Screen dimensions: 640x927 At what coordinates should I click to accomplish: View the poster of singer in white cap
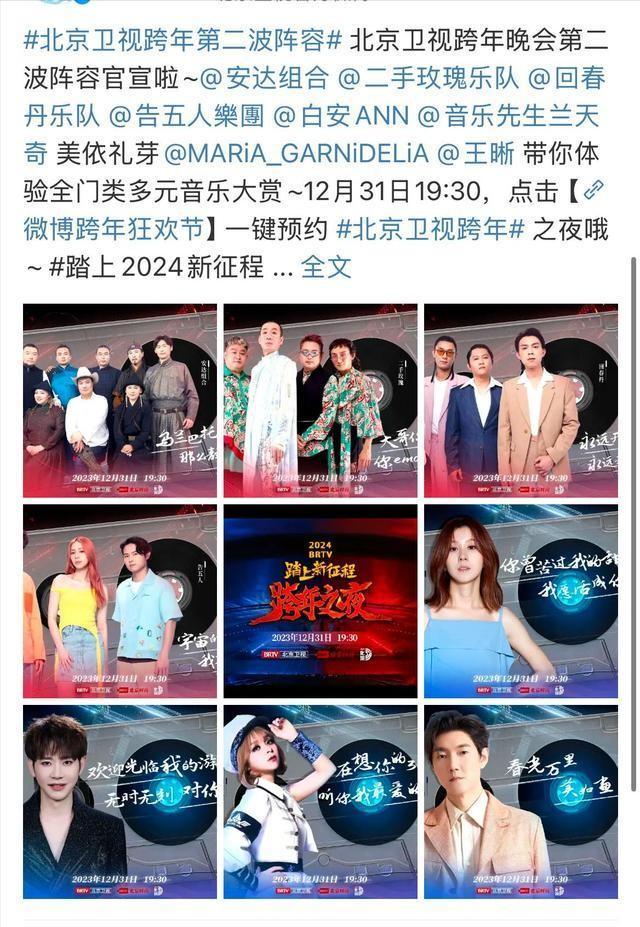[x=320, y=802]
